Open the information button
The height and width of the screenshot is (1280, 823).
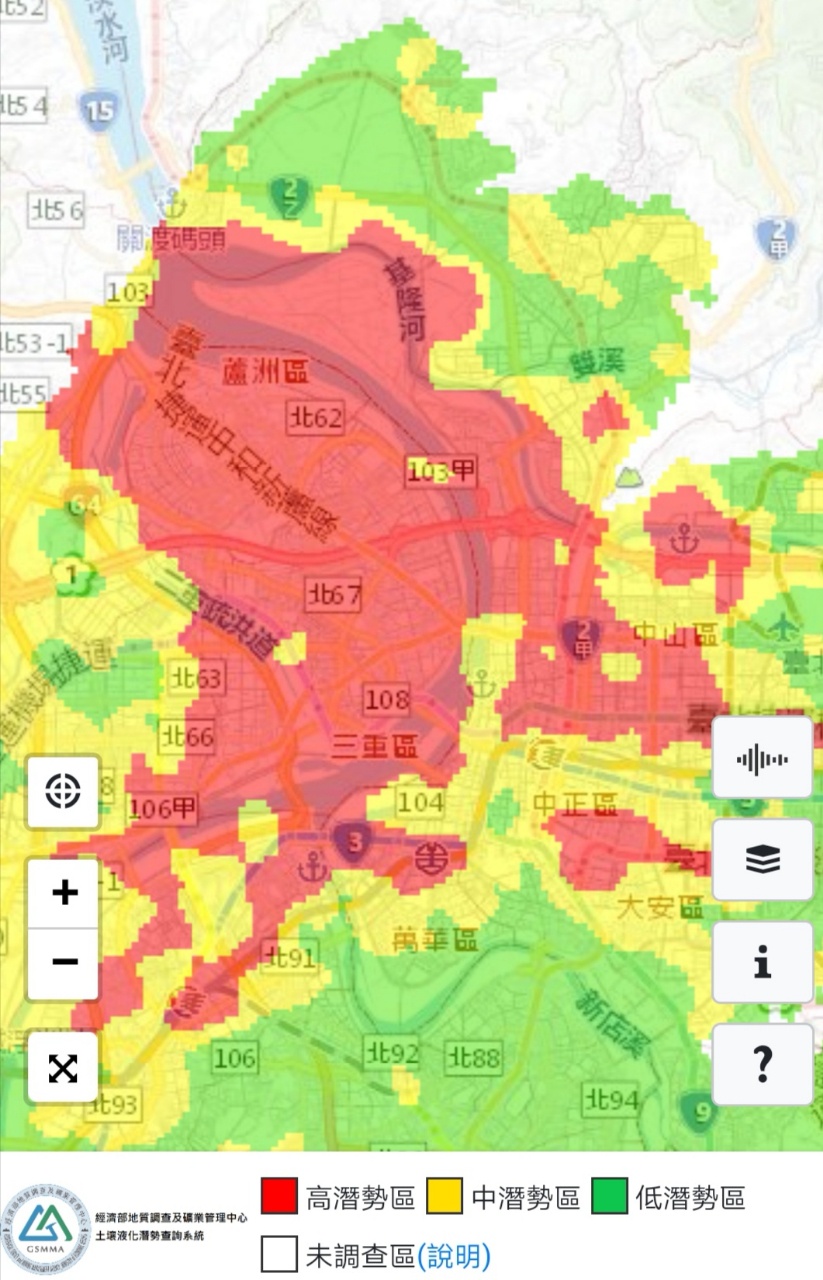[762, 962]
